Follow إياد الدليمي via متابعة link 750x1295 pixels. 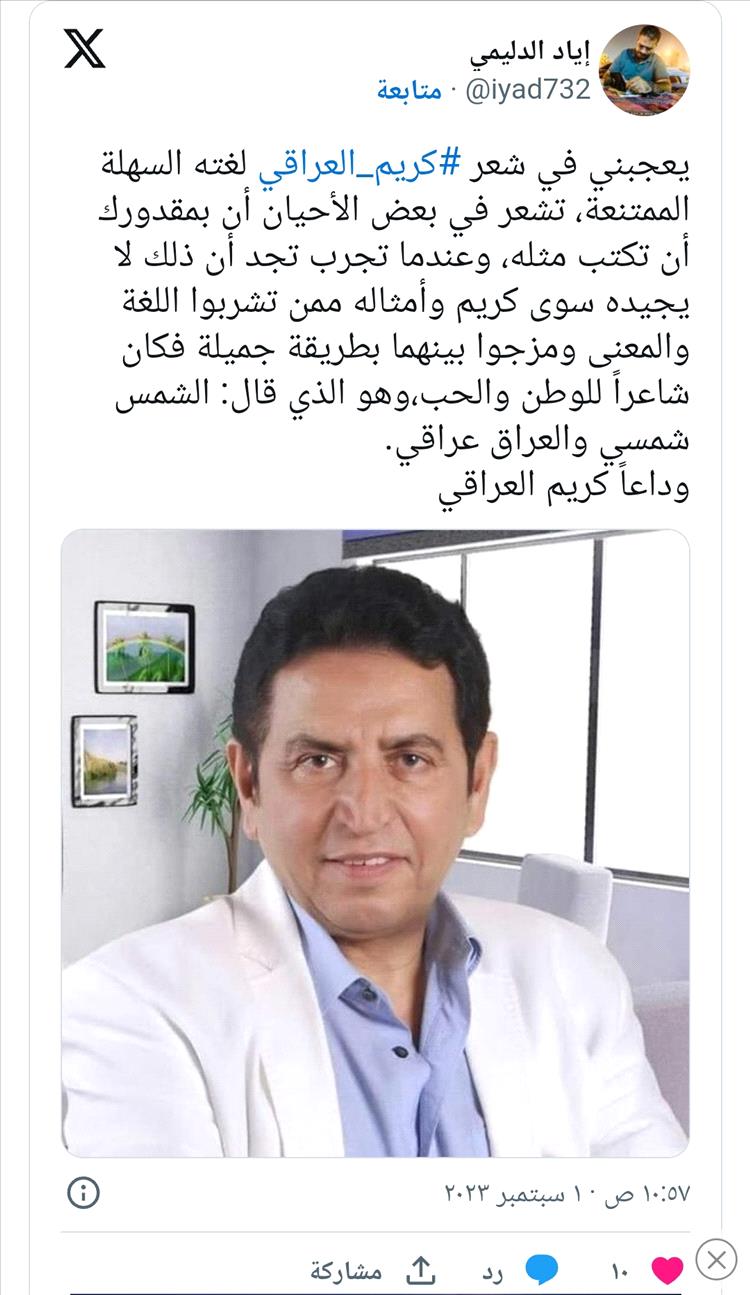click(410, 91)
